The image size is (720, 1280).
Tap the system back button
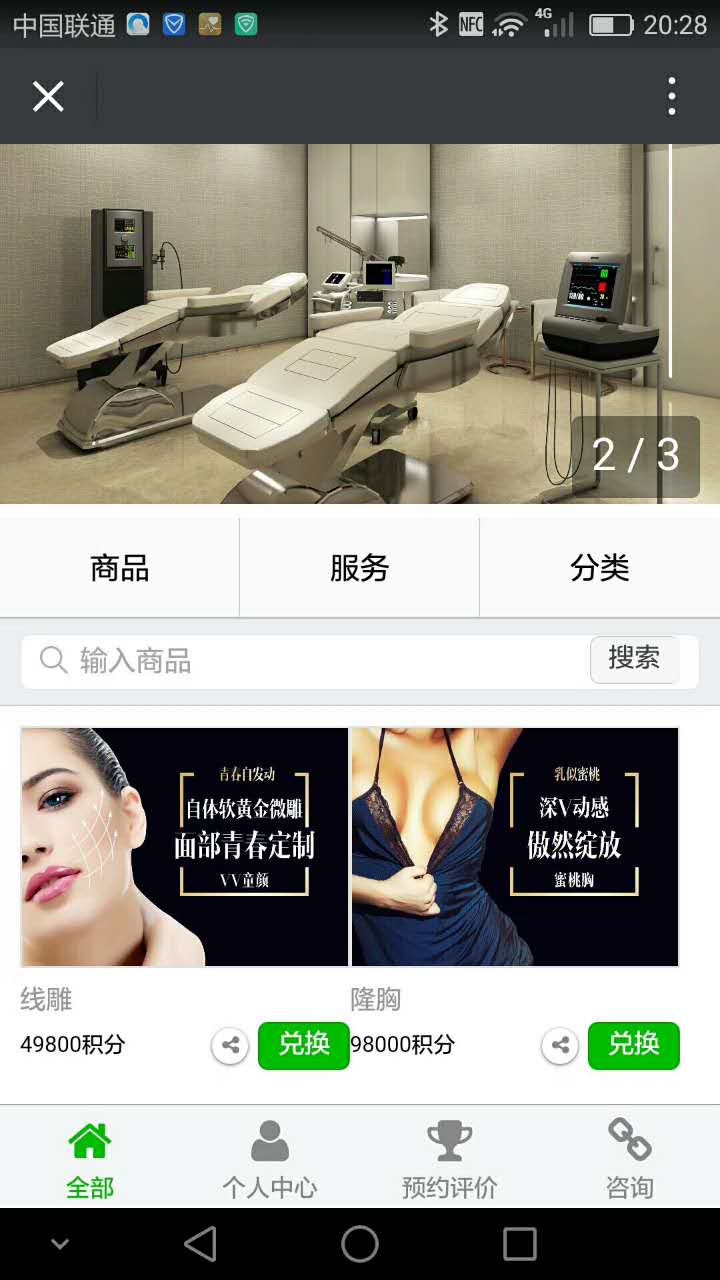200,1244
